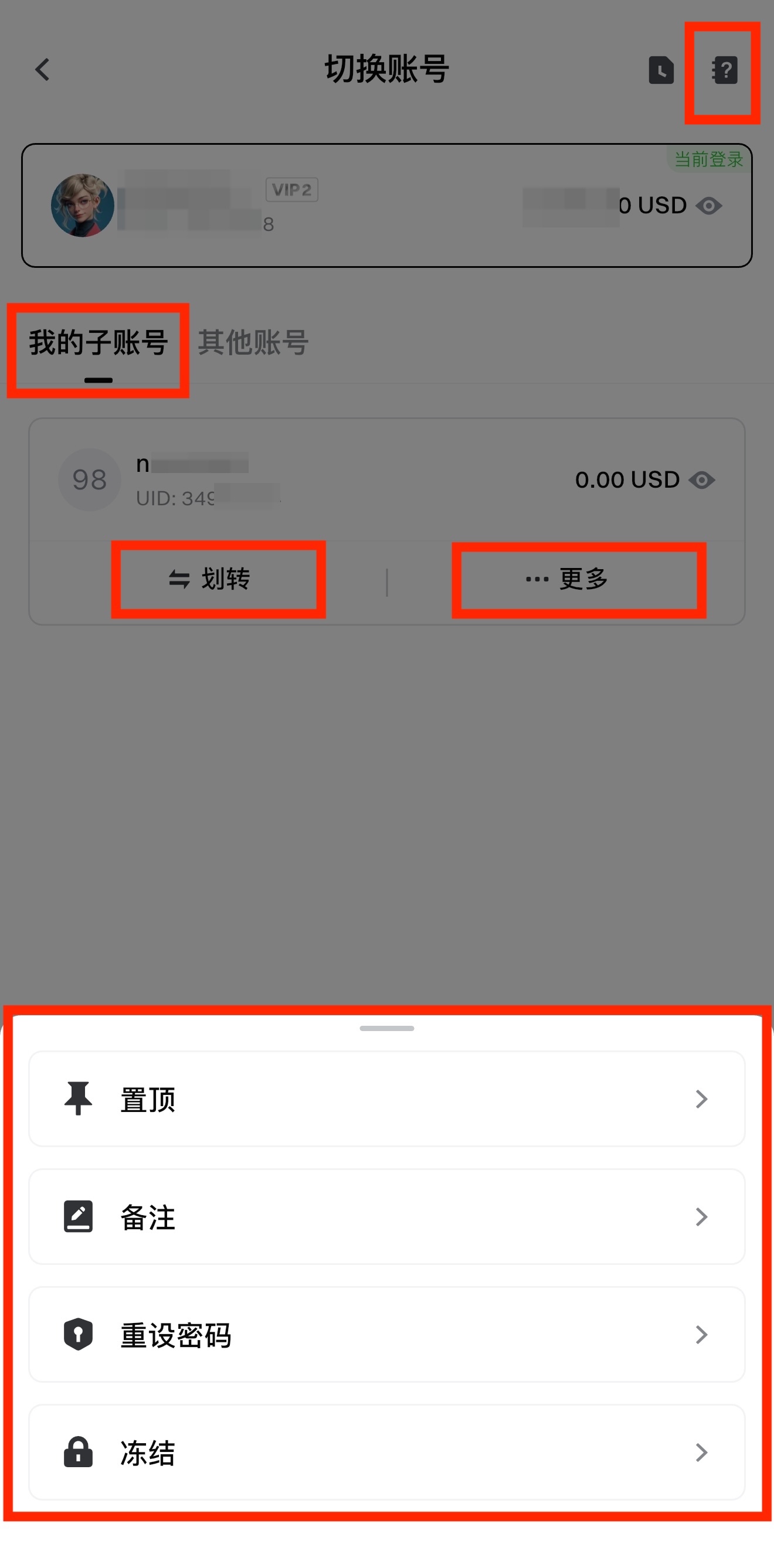The height and width of the screenshot is (1568, 774).
Task: Hide the VIP2 main account balance
Action: click(x=709, y=206)
